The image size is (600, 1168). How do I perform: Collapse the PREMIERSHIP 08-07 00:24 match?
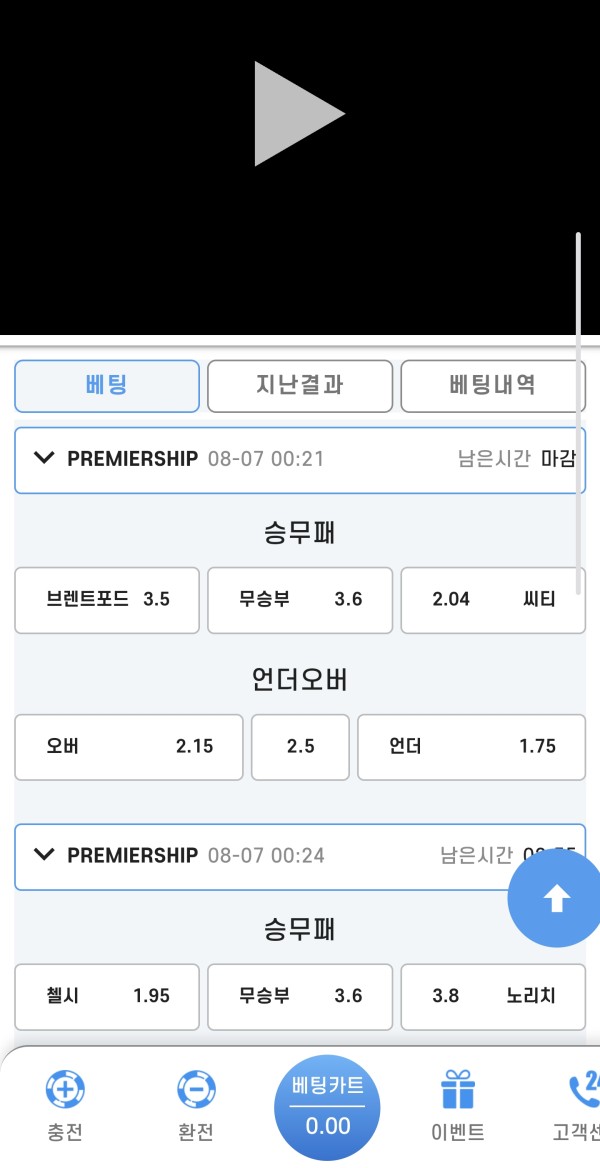[45, 855]
